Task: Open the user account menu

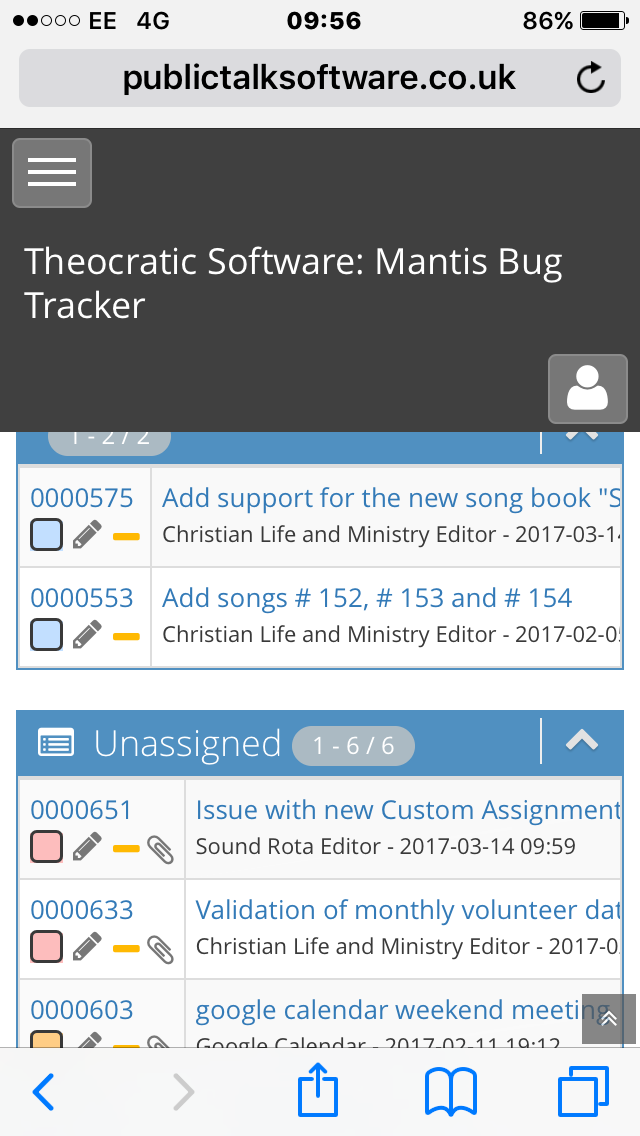Action: [x=587, y=388]
